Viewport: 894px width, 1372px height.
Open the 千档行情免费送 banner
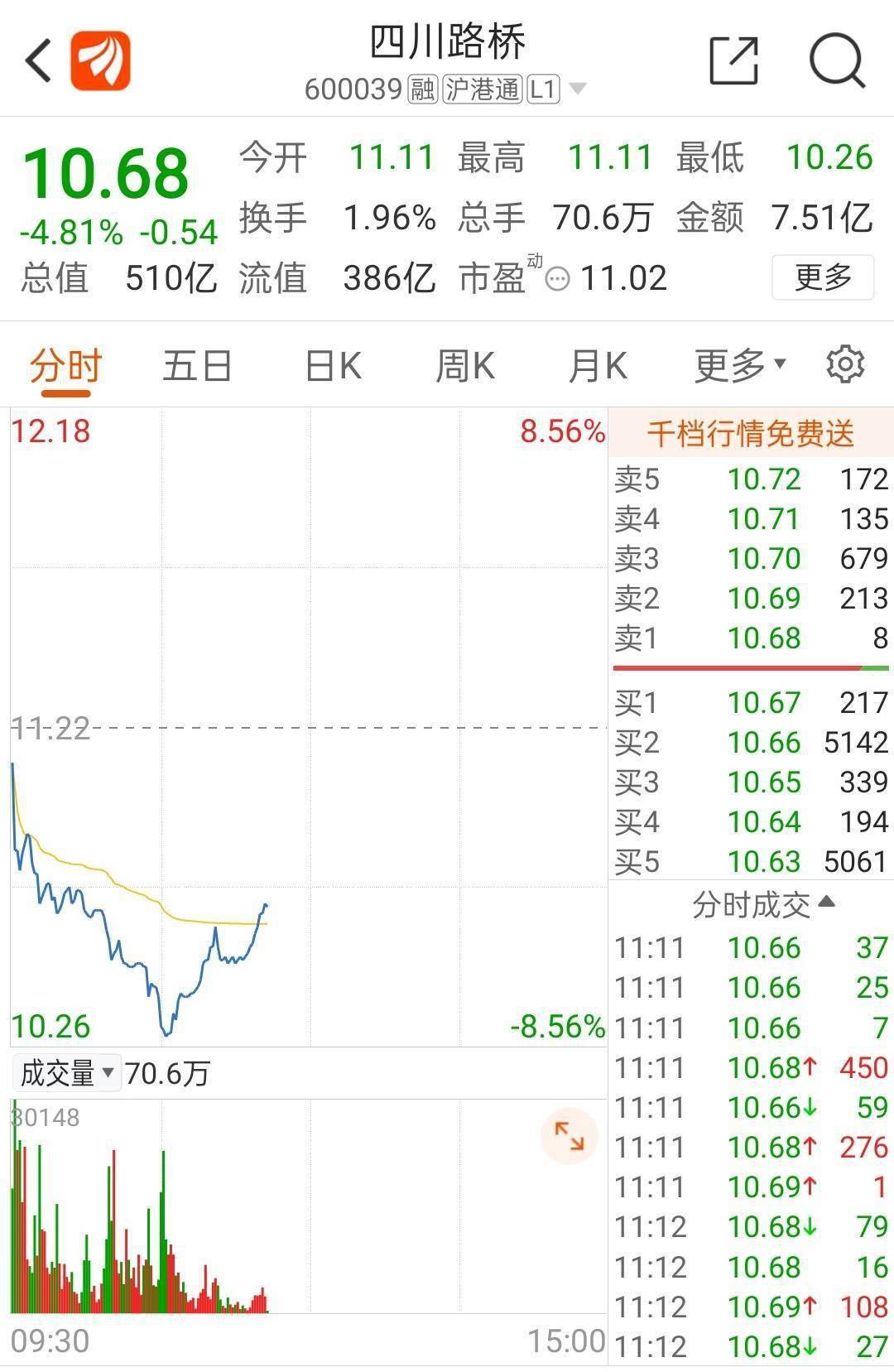tap(751, 433)
